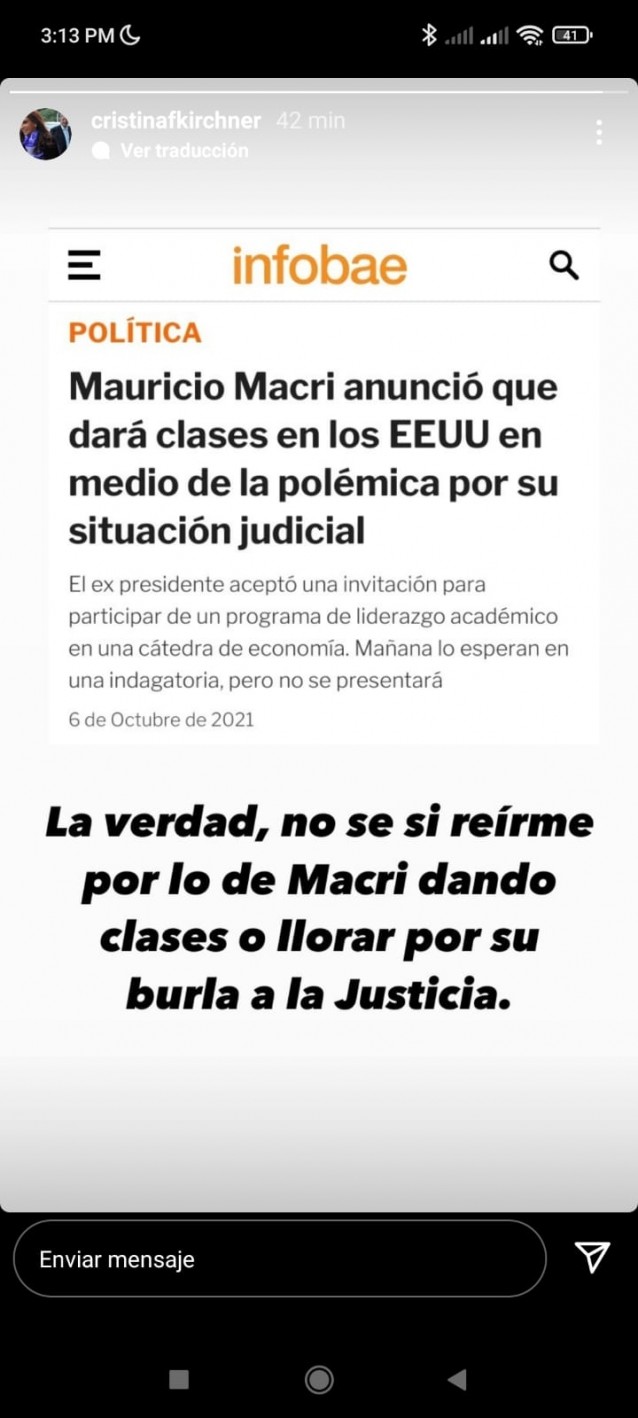Open cristinafkirchner's profile picture

45,134
